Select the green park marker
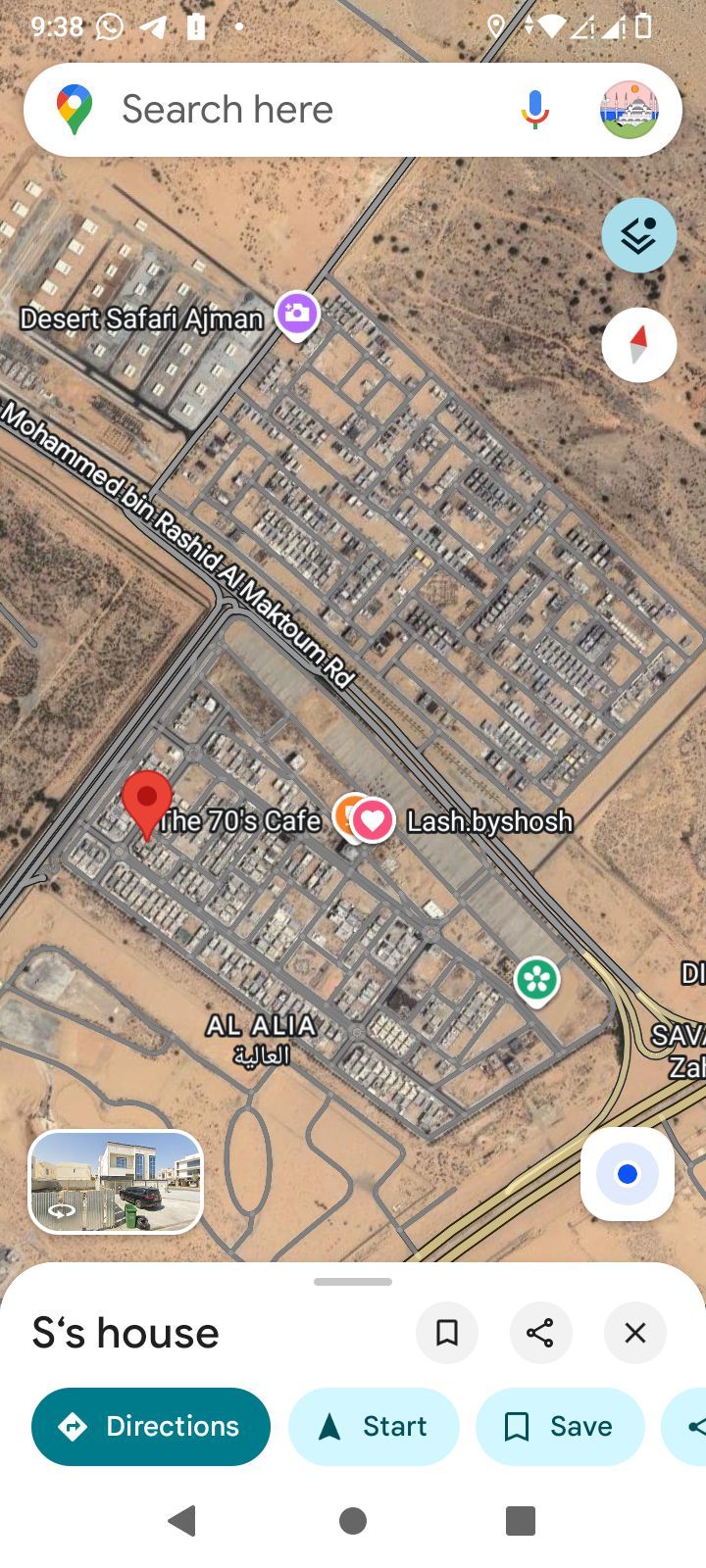 tap(536, 979)
